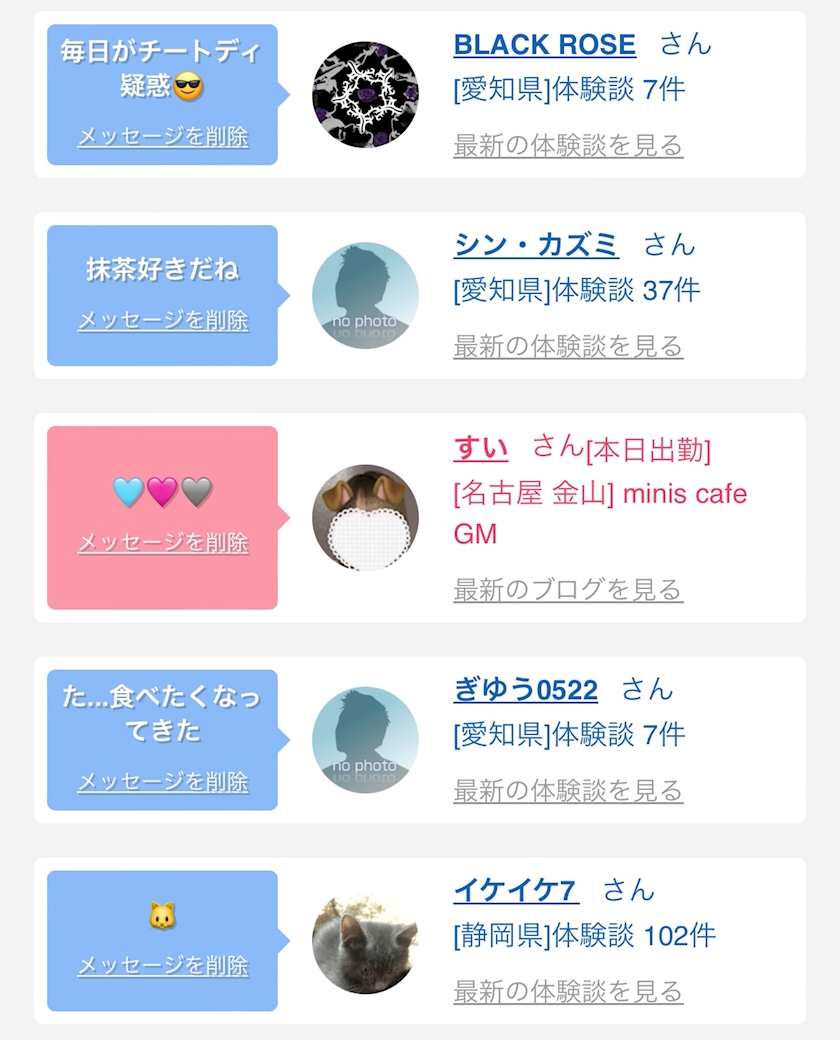Screen dimensions: 840x1040
Task: View イケイケ7's latest 体験談
Action: (568, 991)
